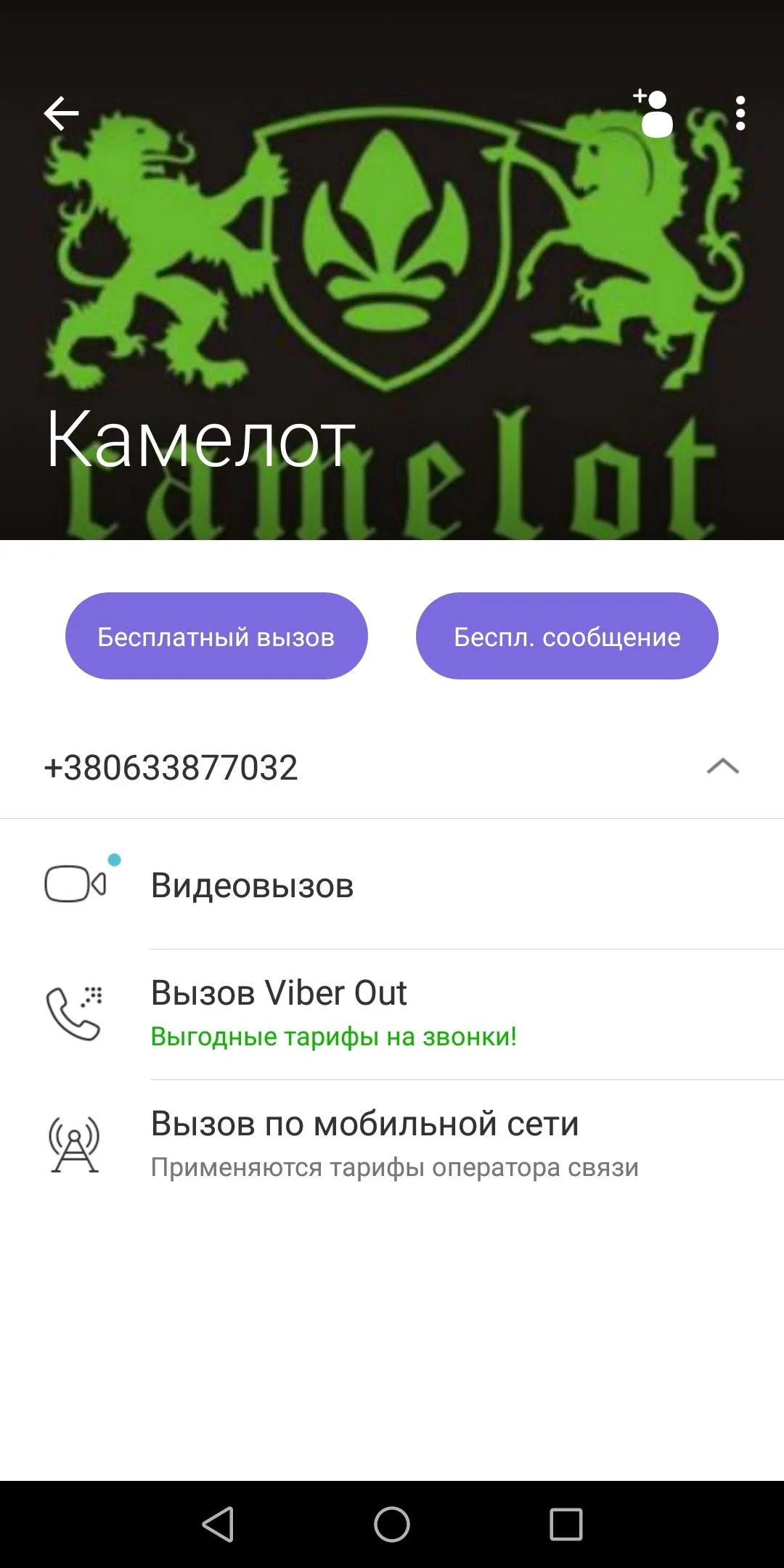784x1568 pixels.
Task: Go back using the top arrow
Action: pyautogui.click(x=62, y=114)
